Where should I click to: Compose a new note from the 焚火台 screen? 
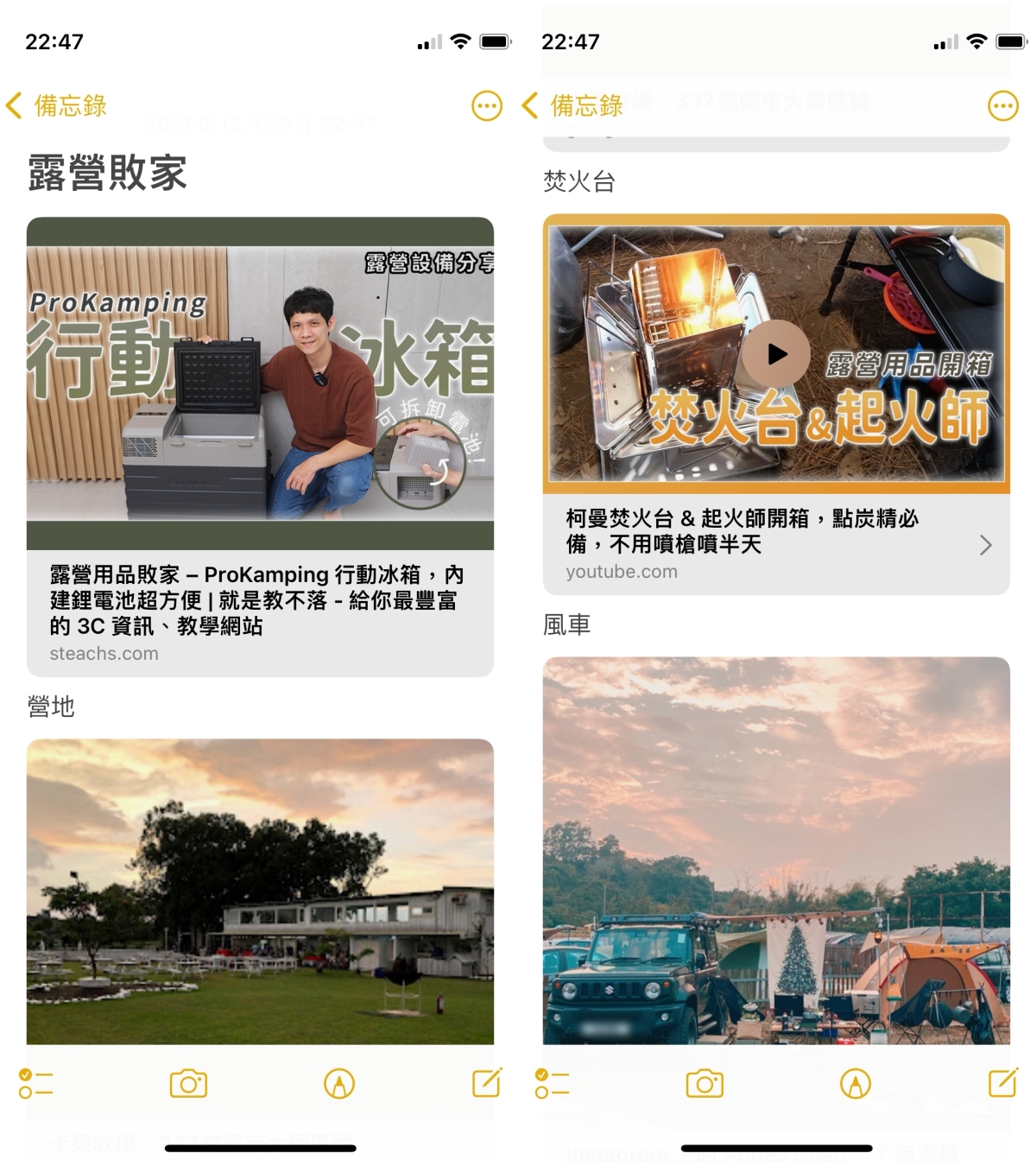click(1002, 1083)
